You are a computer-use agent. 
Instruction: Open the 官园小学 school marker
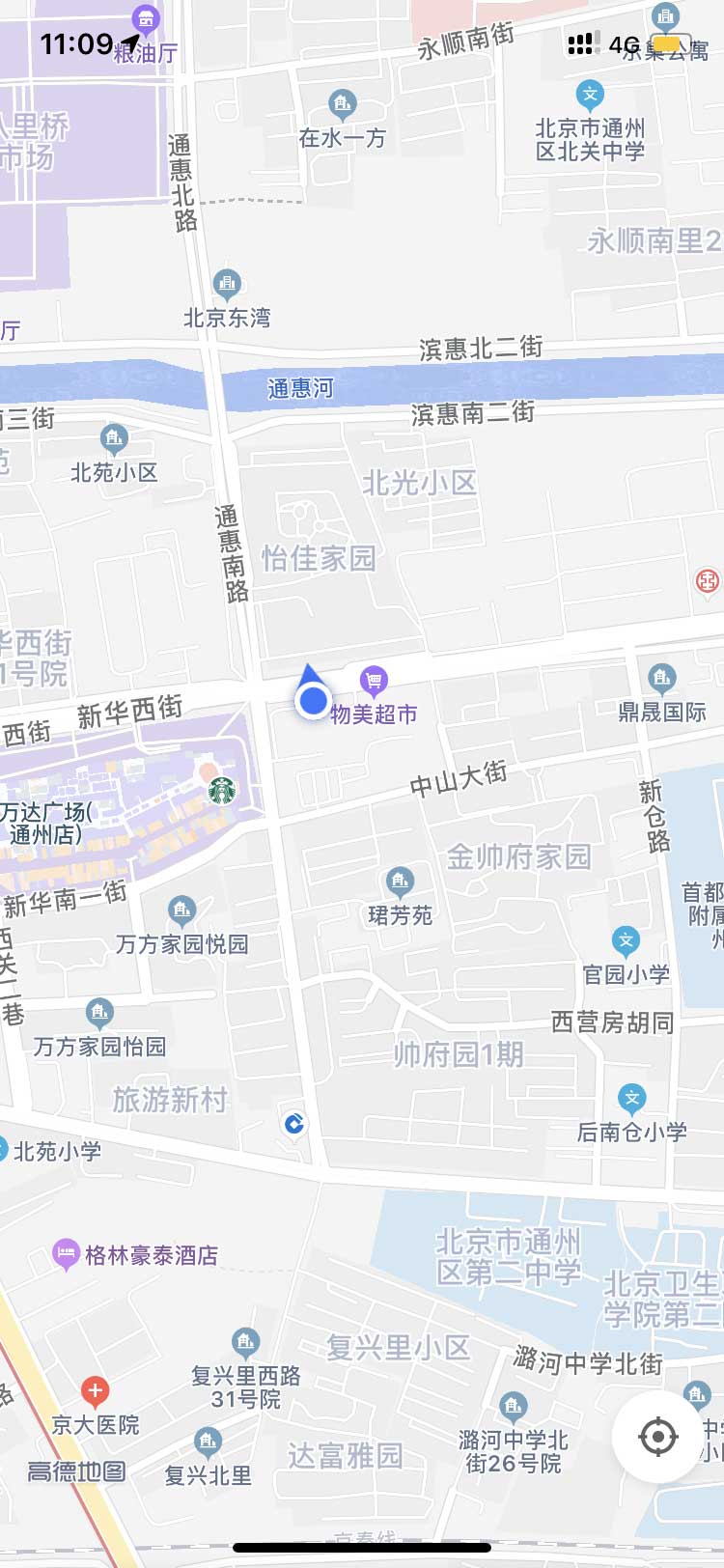pyautogui.click(x=626, y=940)
